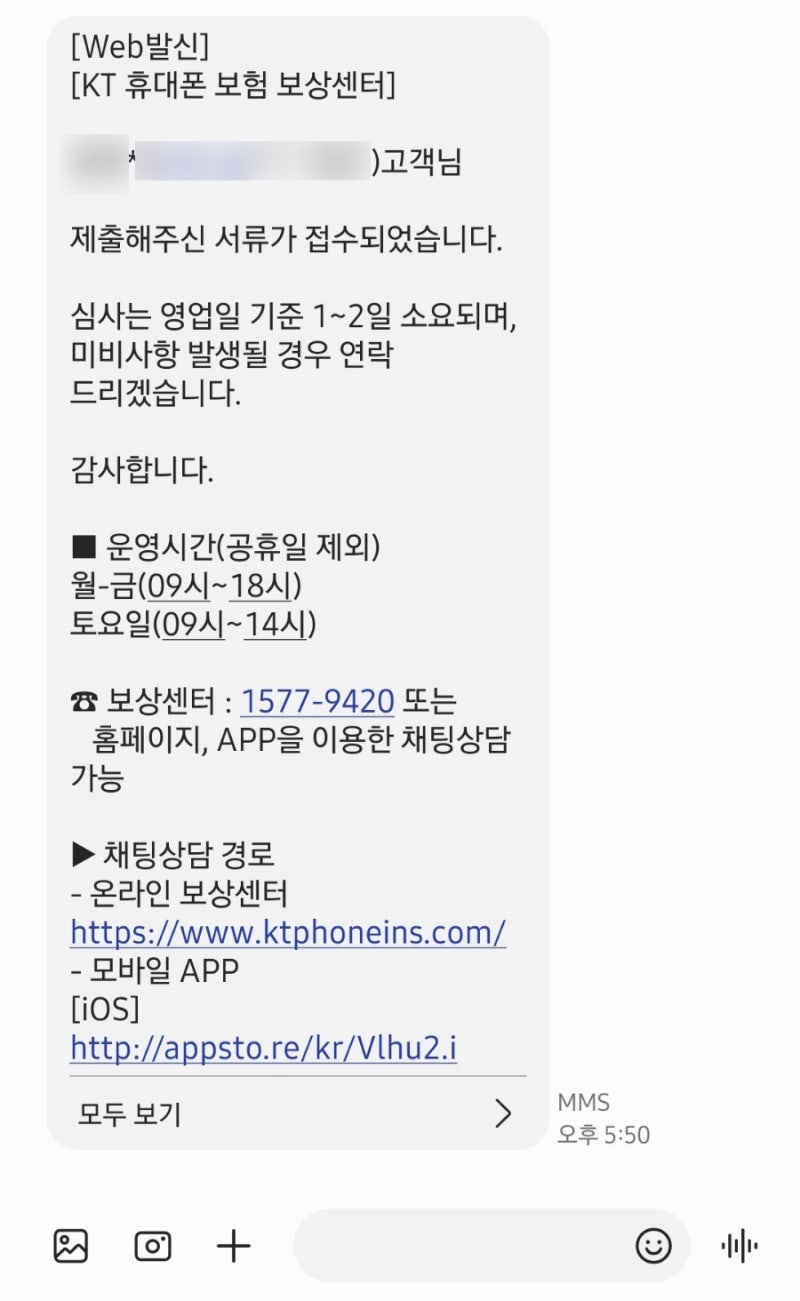Call the 보상센터 number 1577-9420
This screenshot has height=1301, width=800.
tap(318, 701)
